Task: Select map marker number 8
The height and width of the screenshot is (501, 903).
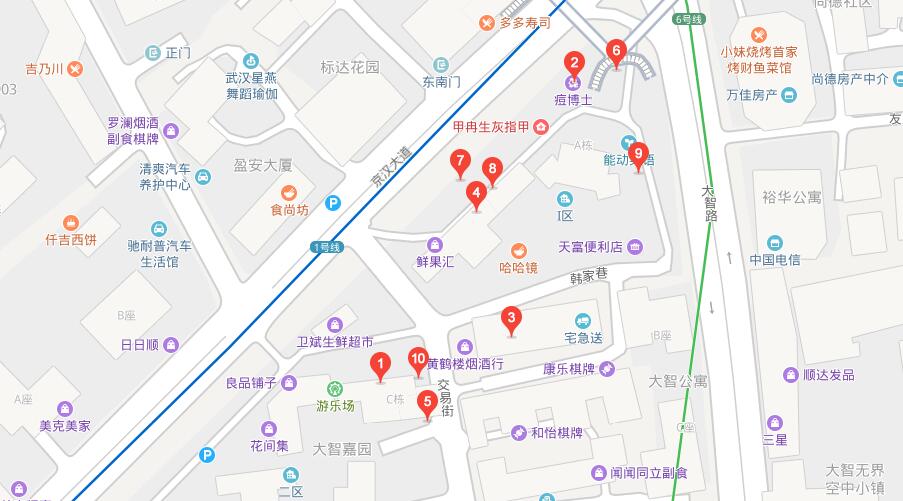Action: [x=491, y=169]
